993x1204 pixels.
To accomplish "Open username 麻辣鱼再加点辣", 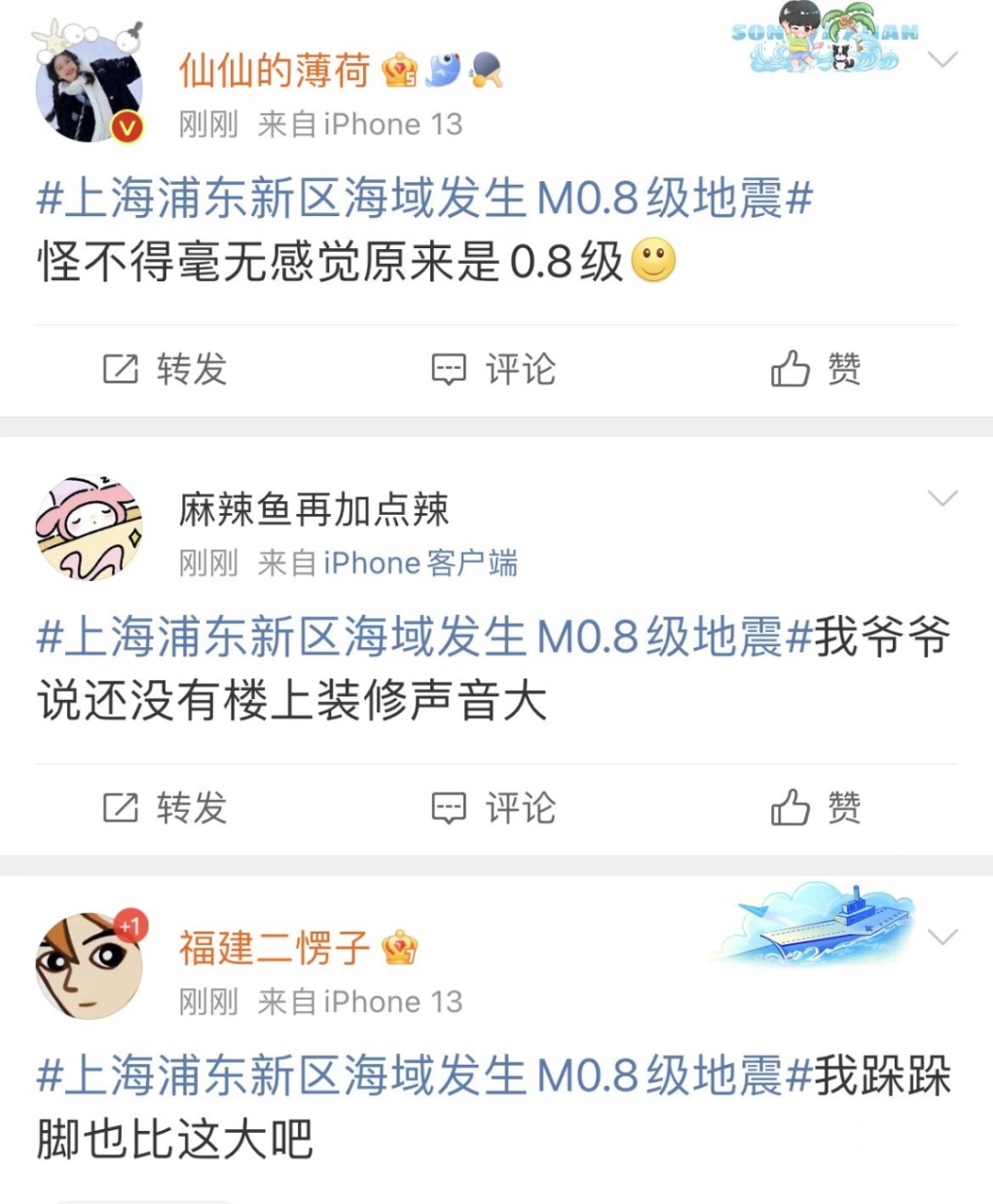I will click(x=313, y=509).
